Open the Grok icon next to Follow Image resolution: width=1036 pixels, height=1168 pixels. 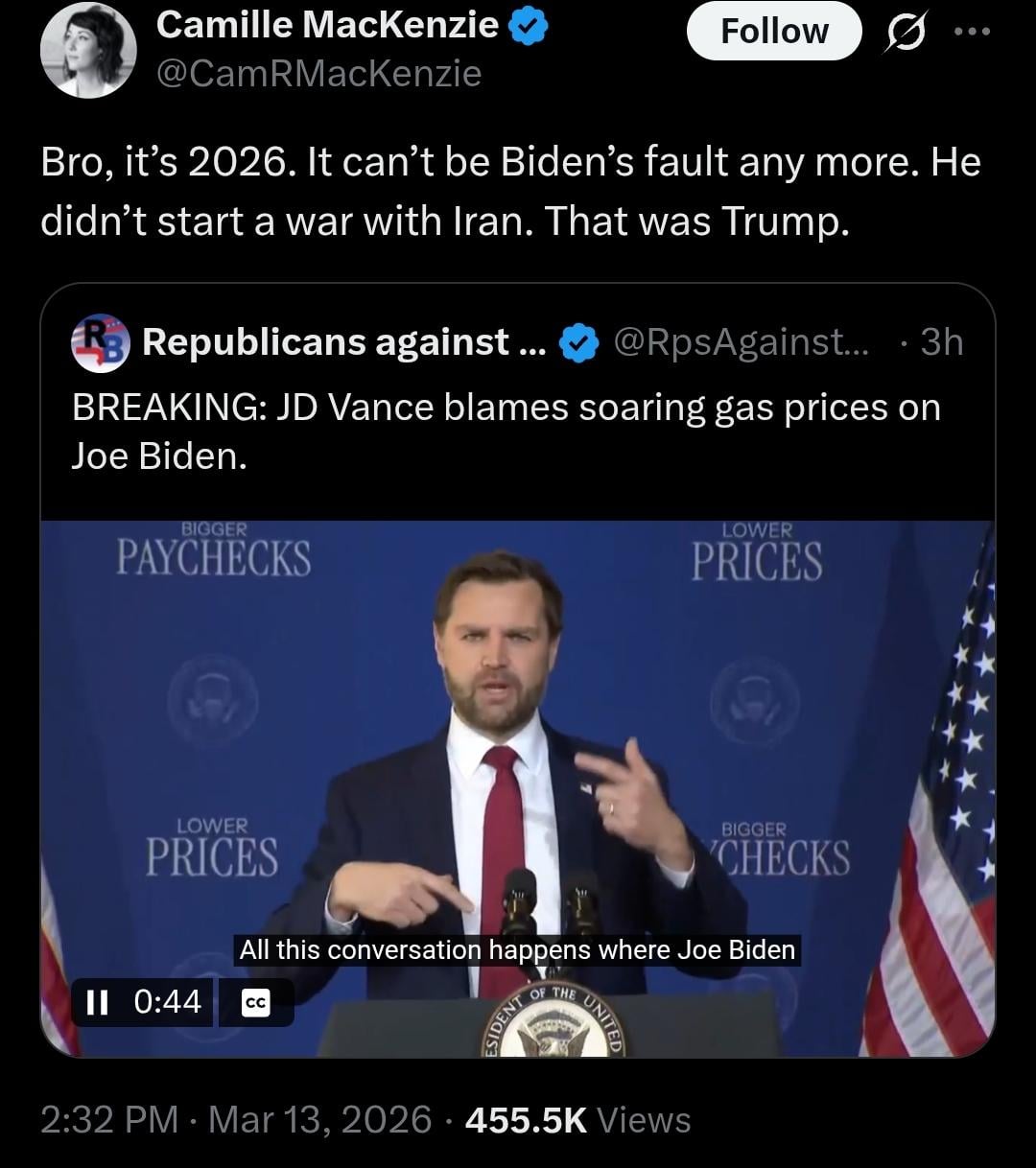pyautogui.click(x=906, y=34)
